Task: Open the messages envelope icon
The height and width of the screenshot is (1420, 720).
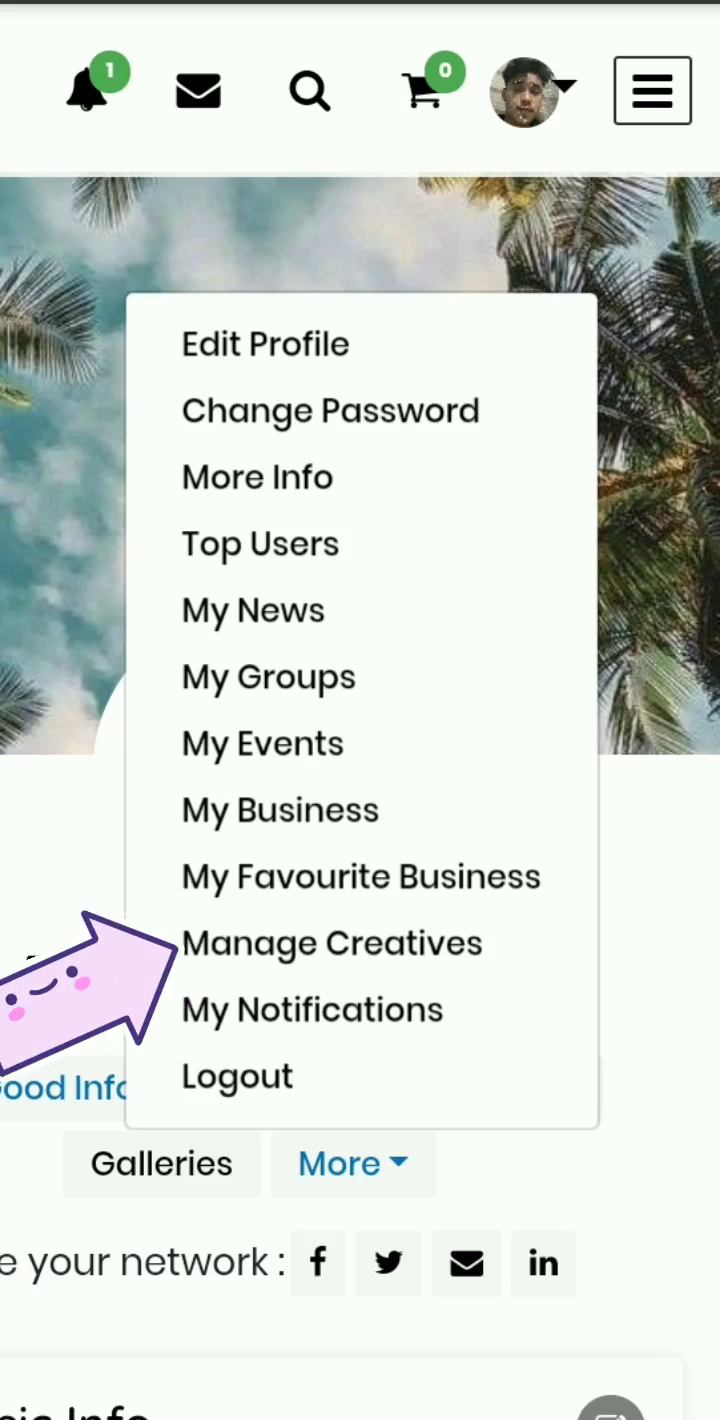Action: (x=198, y=92)
